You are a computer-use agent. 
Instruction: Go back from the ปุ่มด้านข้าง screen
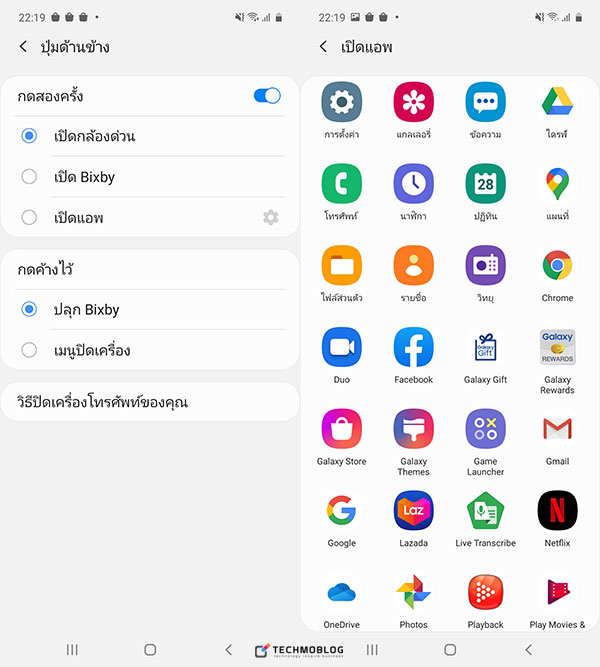[x=24, y=47]
